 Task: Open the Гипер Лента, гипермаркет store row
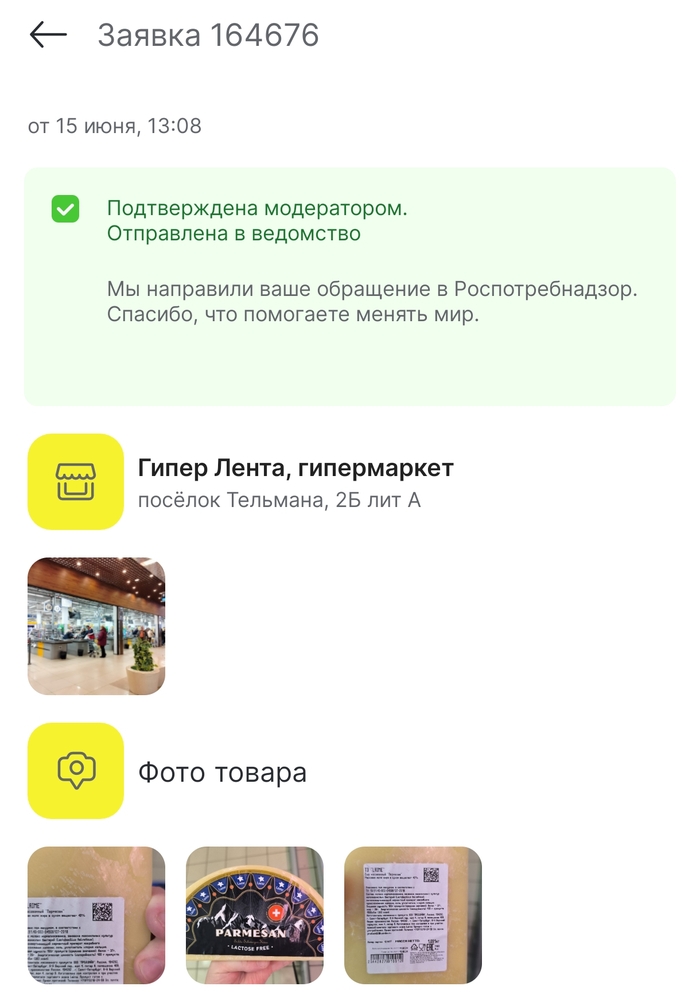click(295, 482)
